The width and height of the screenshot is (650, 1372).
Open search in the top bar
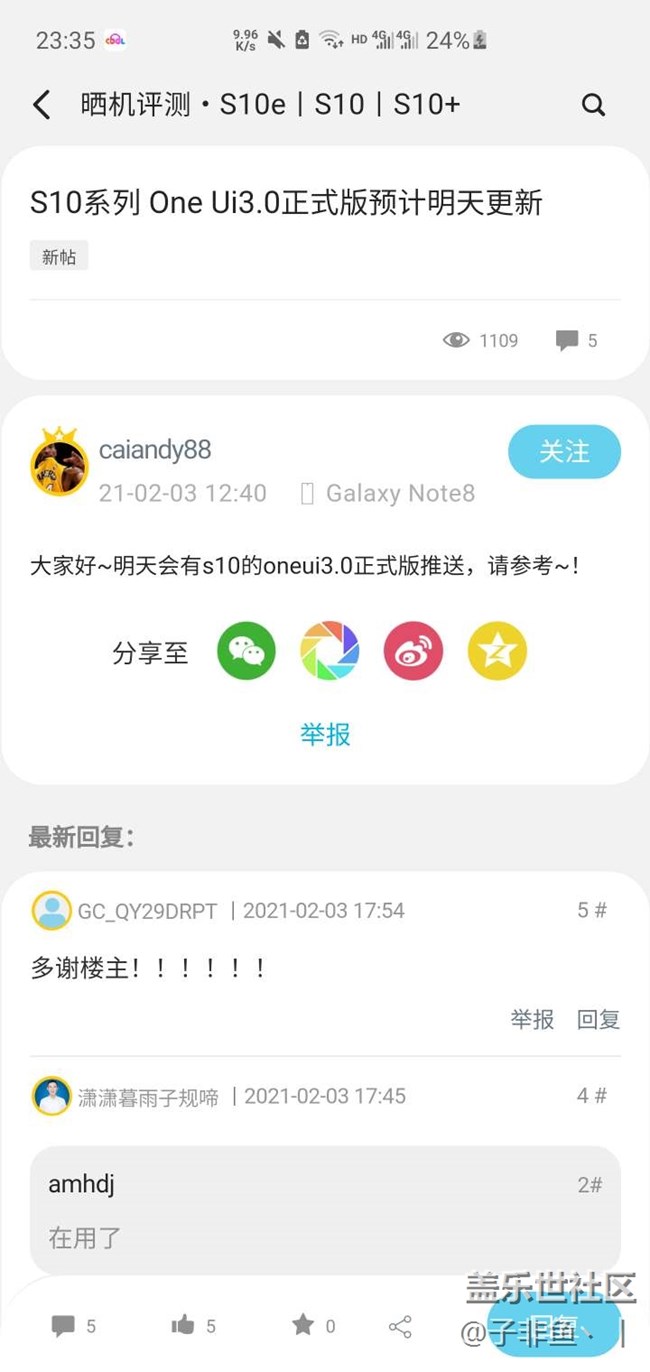(593, 105)
